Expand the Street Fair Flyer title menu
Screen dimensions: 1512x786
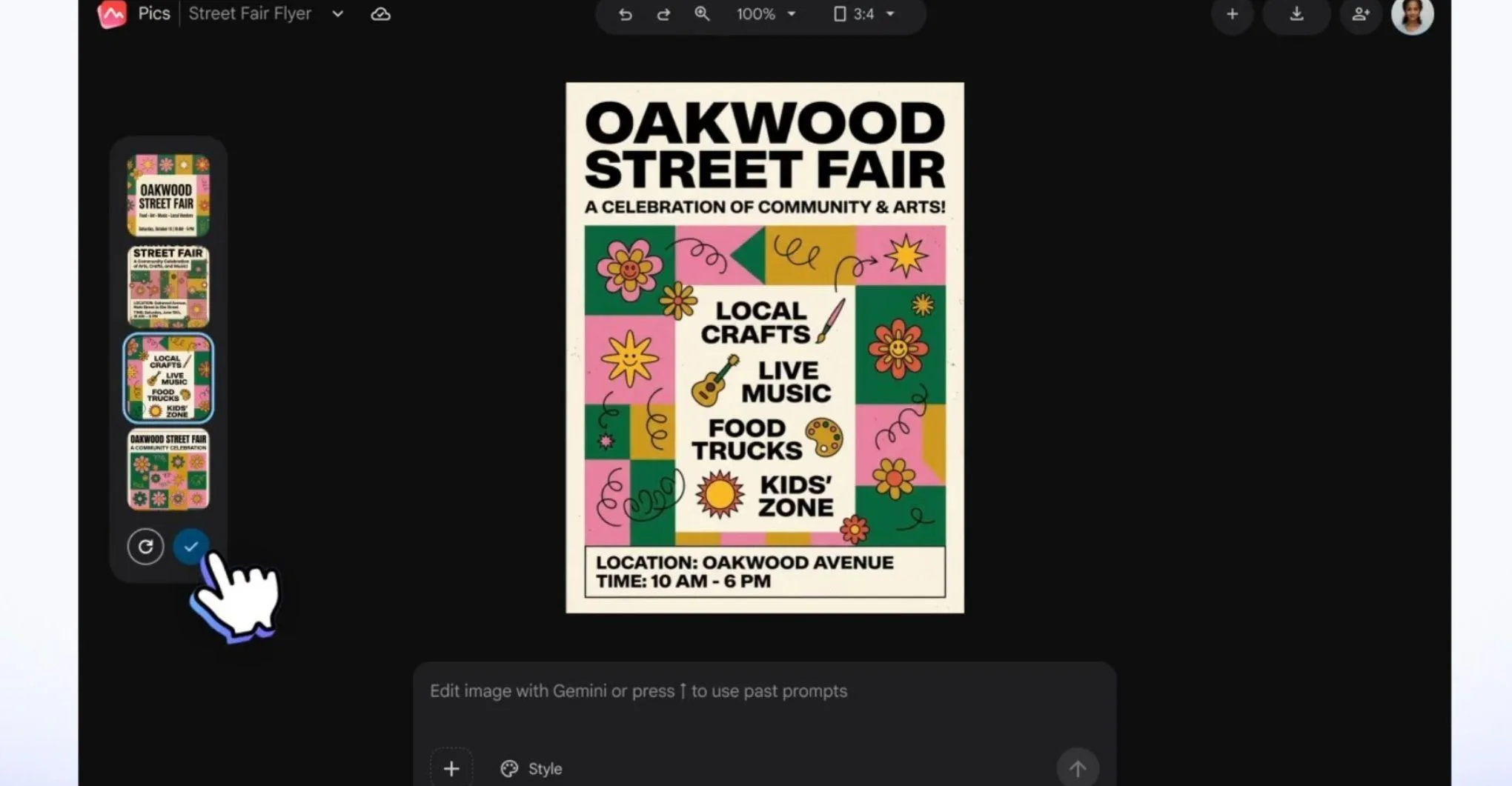pyautogui.click(x=337, y=14)
